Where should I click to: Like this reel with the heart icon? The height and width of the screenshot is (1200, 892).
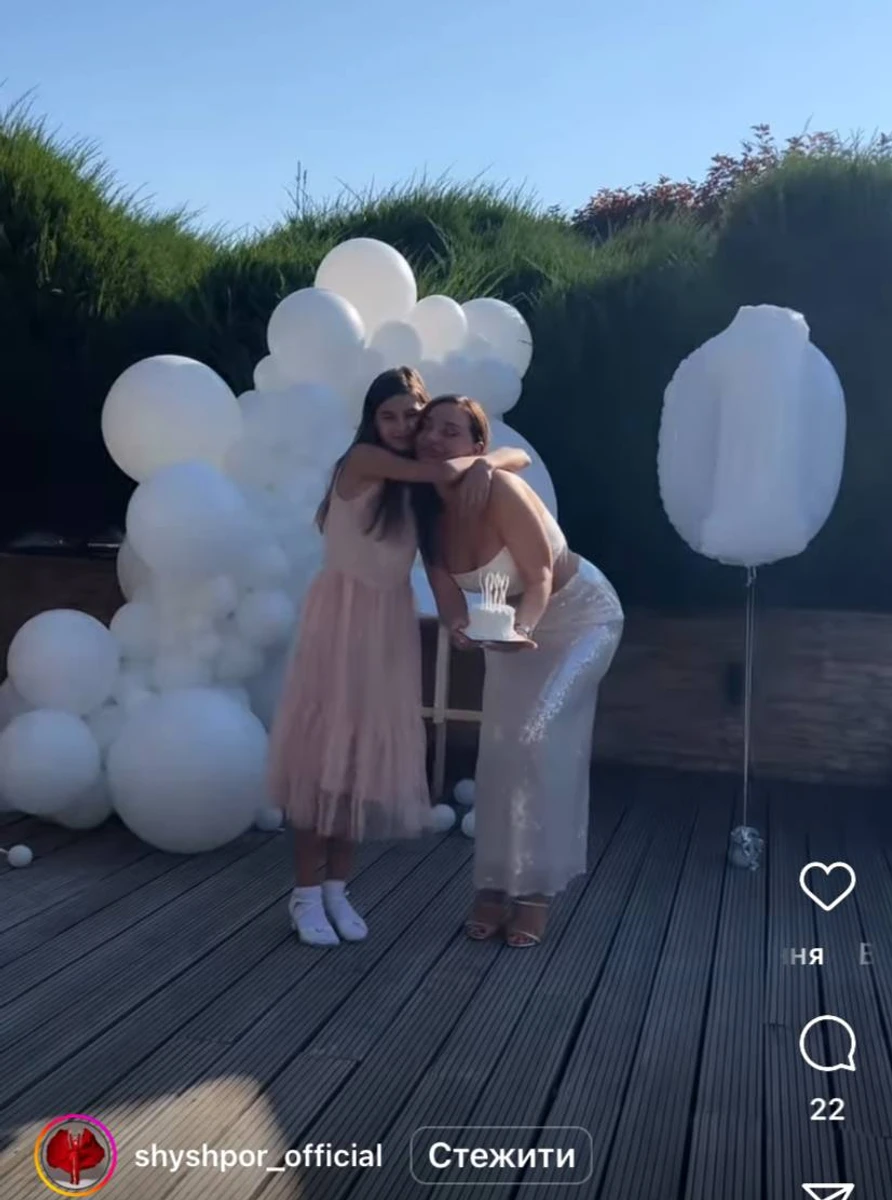tap(827, 886)
